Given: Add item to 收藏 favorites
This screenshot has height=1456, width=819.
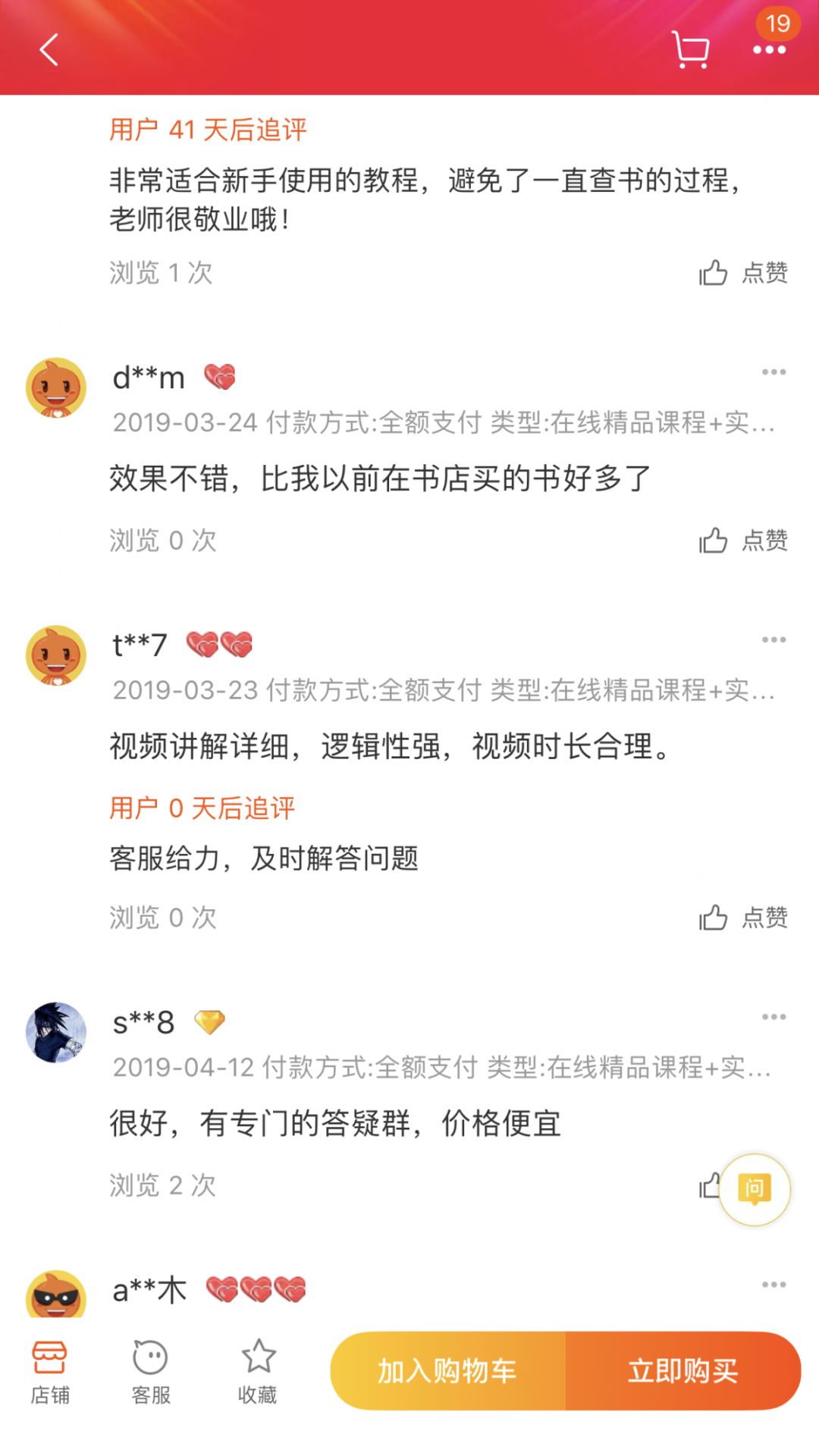Looking at the screenshot, I should point(258,1373).
